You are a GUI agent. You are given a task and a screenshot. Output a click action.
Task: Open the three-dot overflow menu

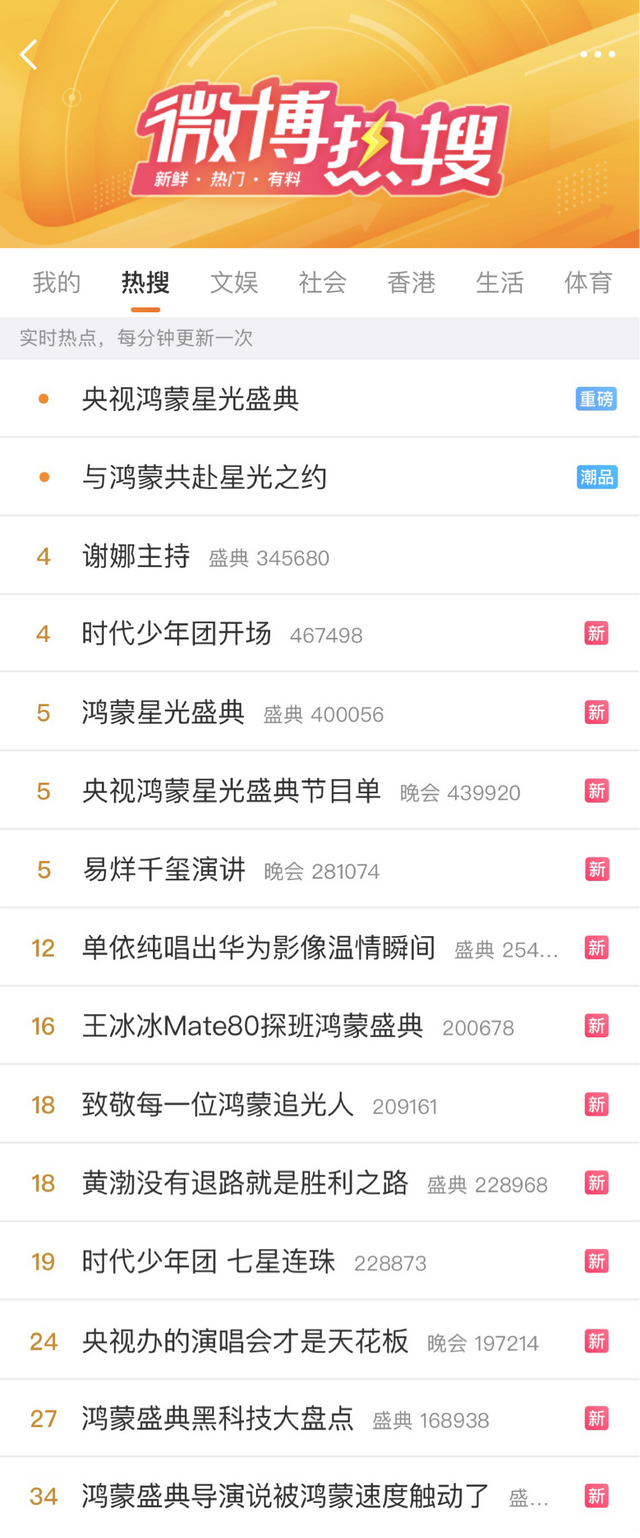click(597, 55)
